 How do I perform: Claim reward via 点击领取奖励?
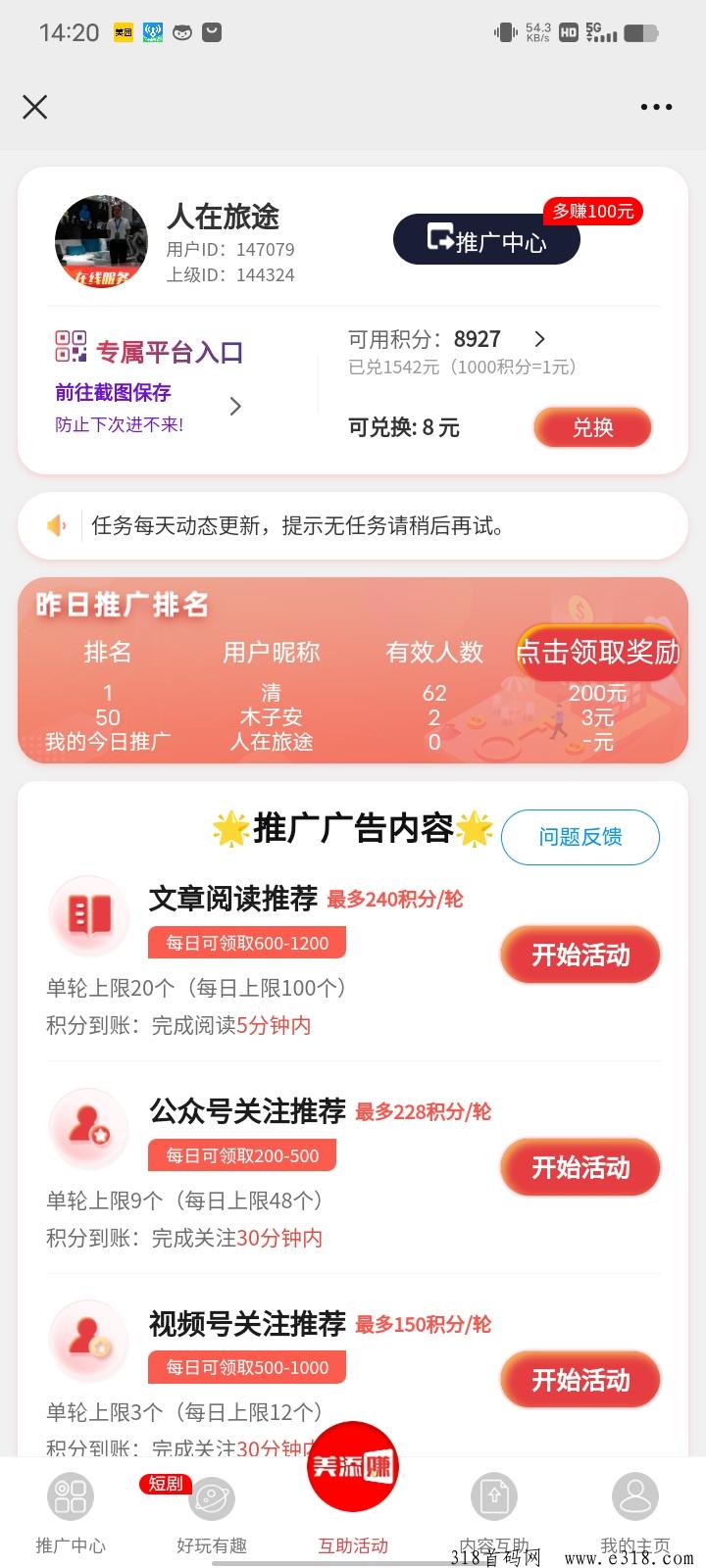tap(598, 652)
